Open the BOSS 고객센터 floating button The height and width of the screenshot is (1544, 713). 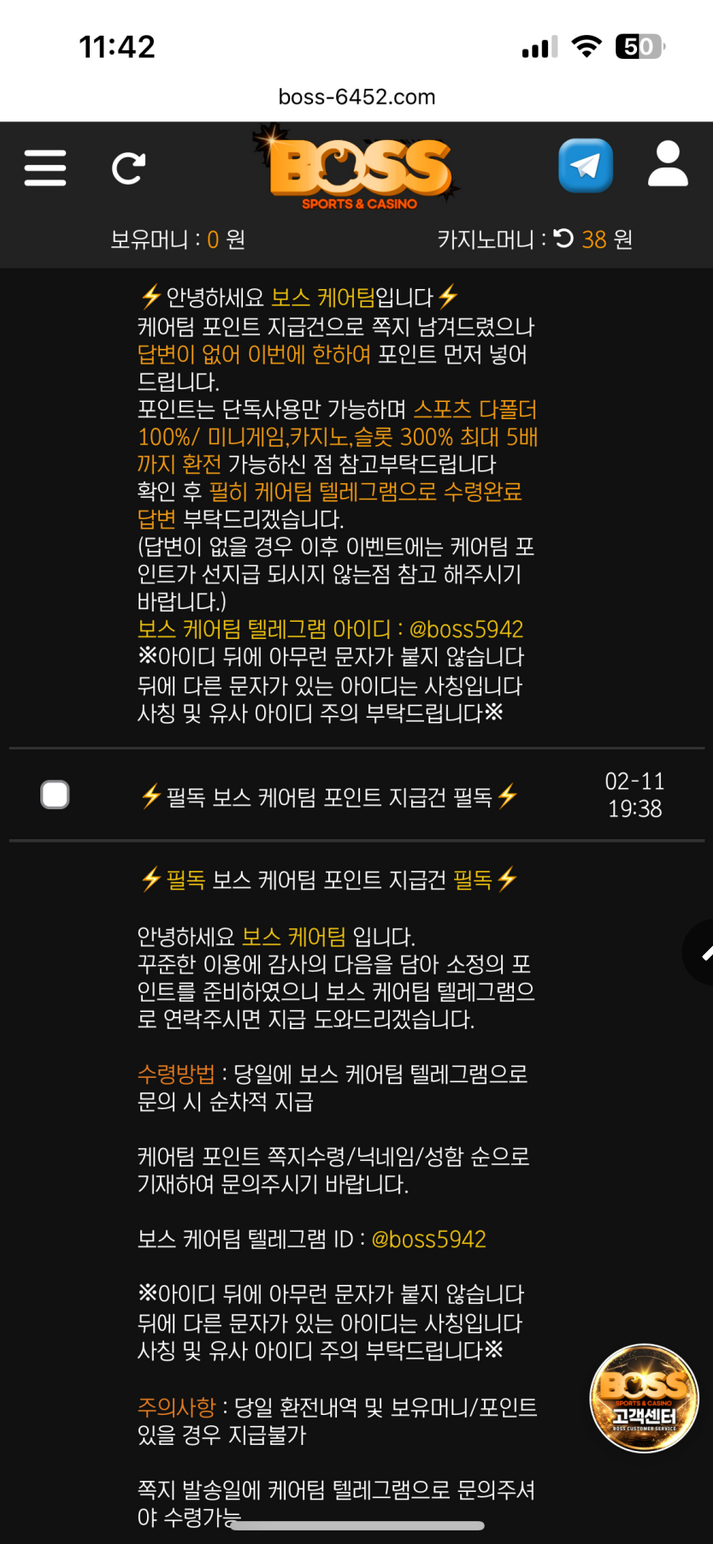(643, 1397)
